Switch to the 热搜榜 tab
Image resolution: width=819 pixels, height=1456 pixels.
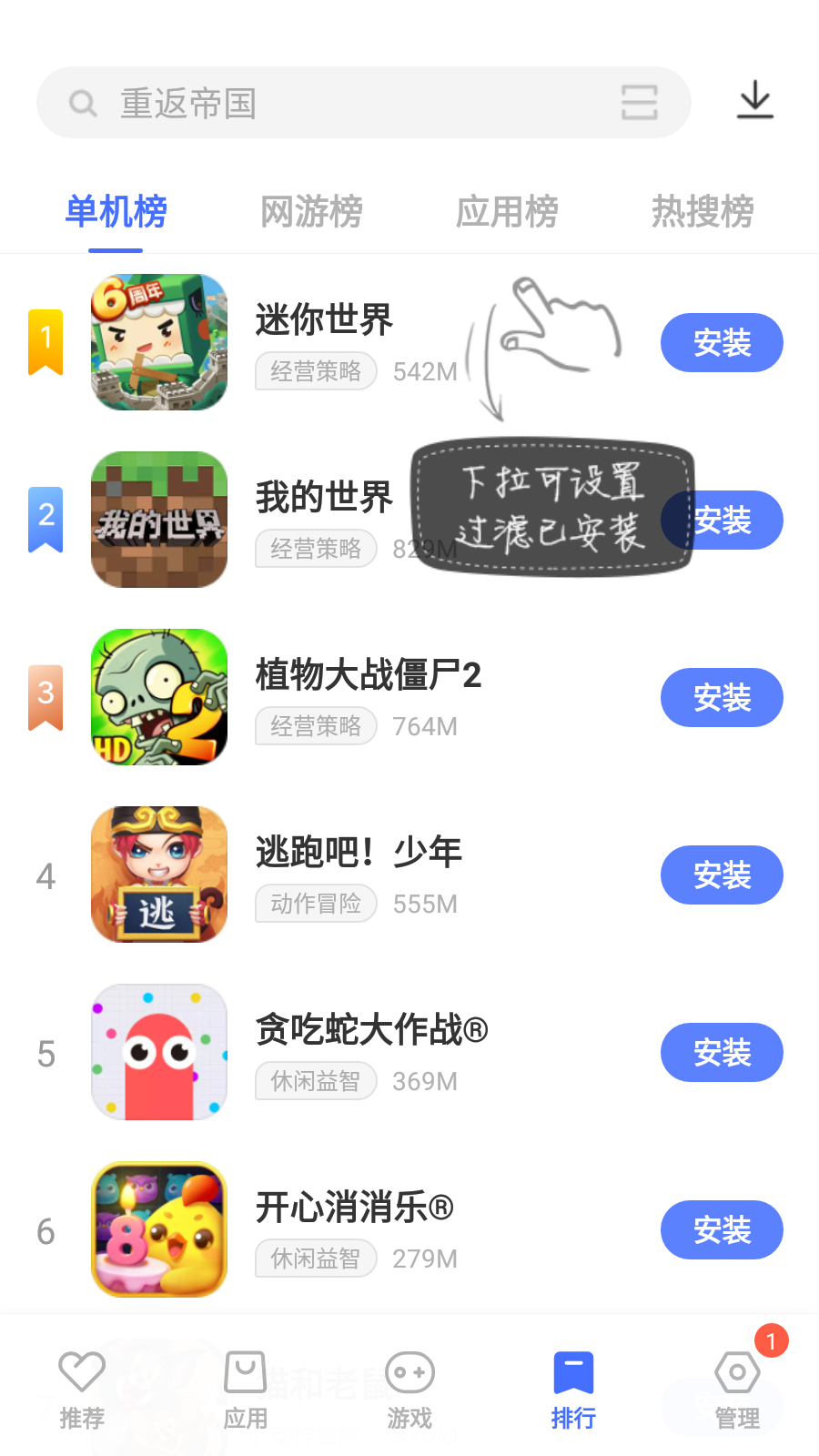(x=703, y=211)
